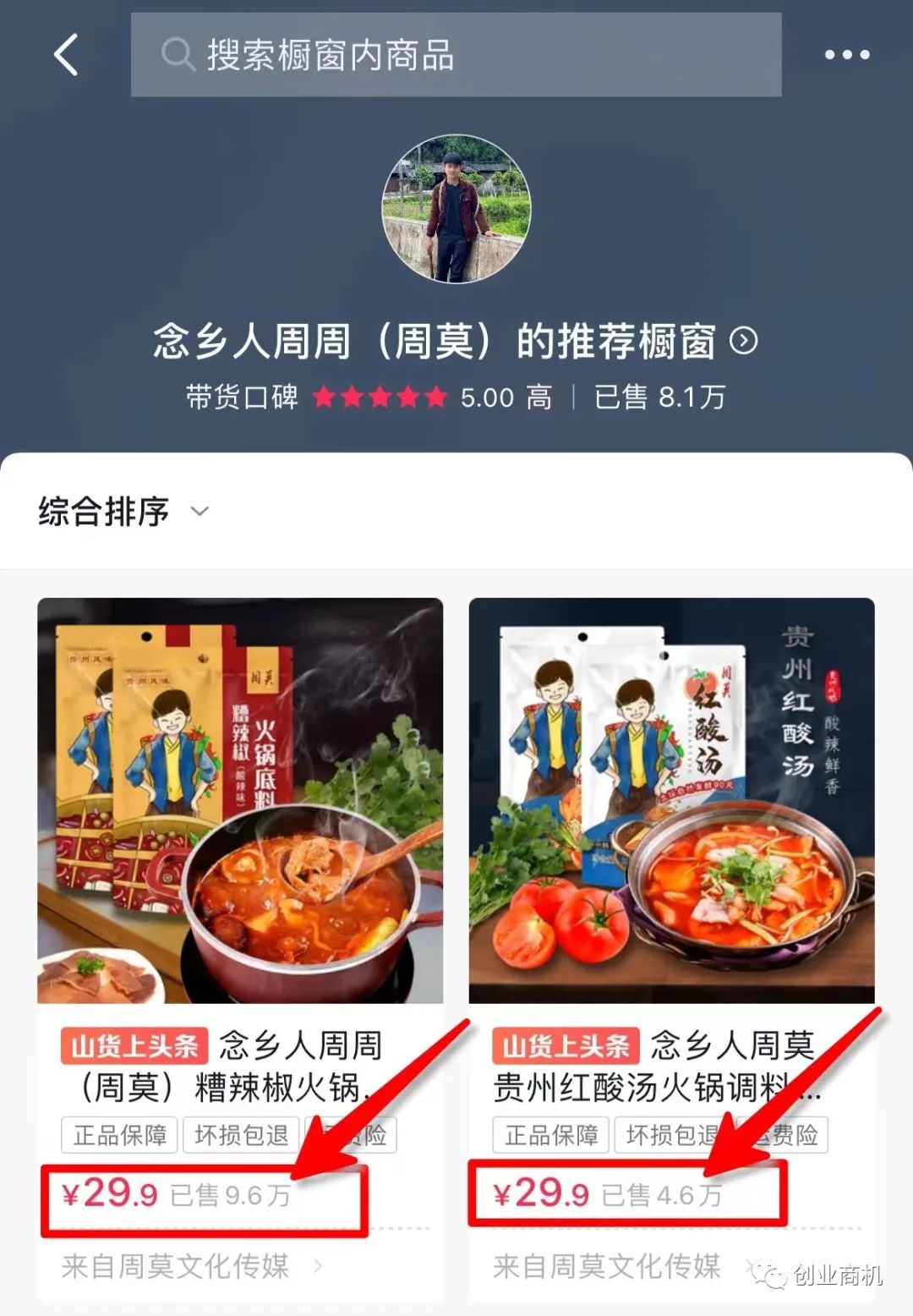Viewport: 913px width, 1316px height.
Task: Expand the 综合排序 sorting dropdown
Action: [x=123, y=512]
